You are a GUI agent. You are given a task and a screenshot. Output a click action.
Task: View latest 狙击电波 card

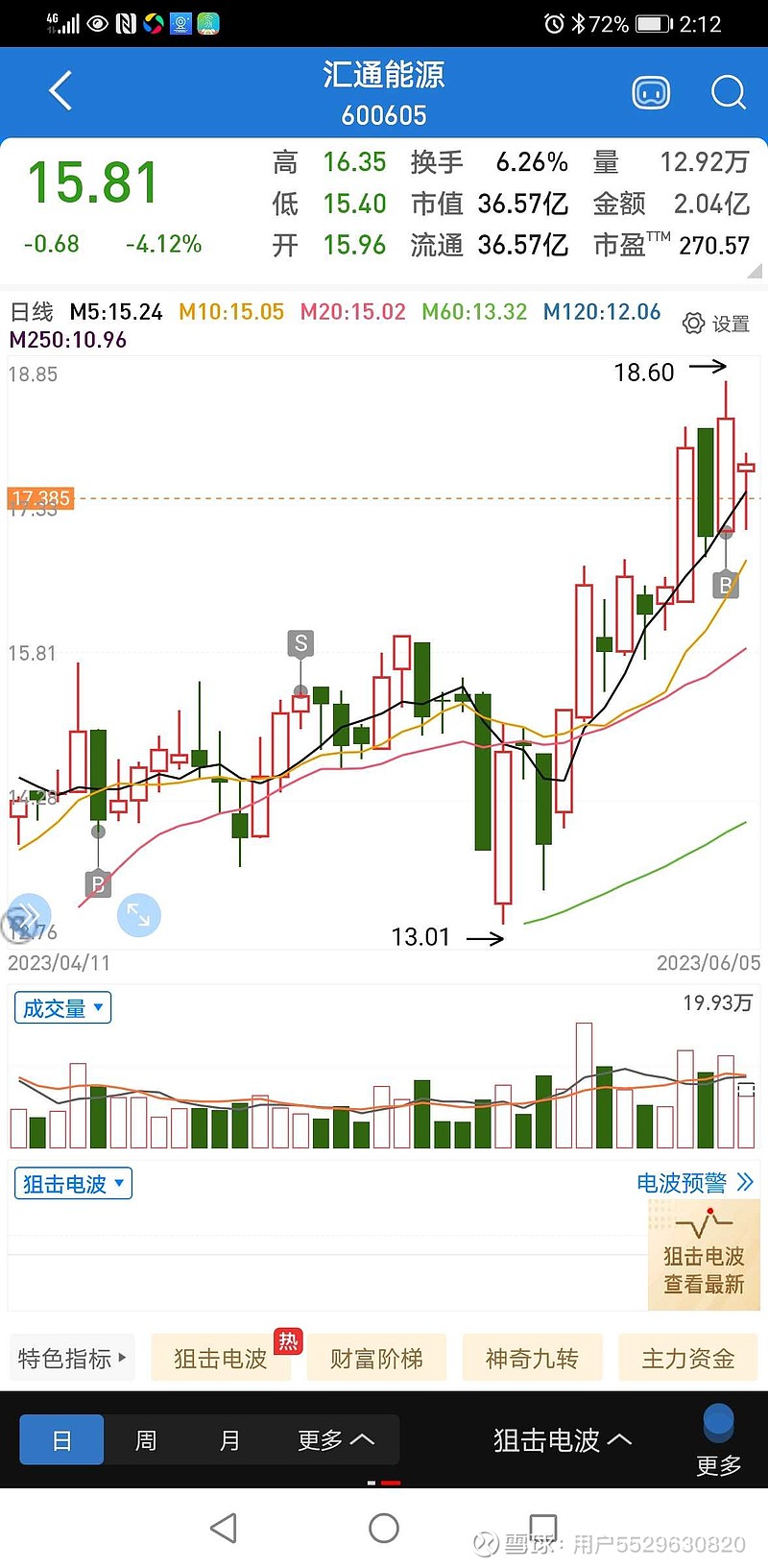(704, 1255)
